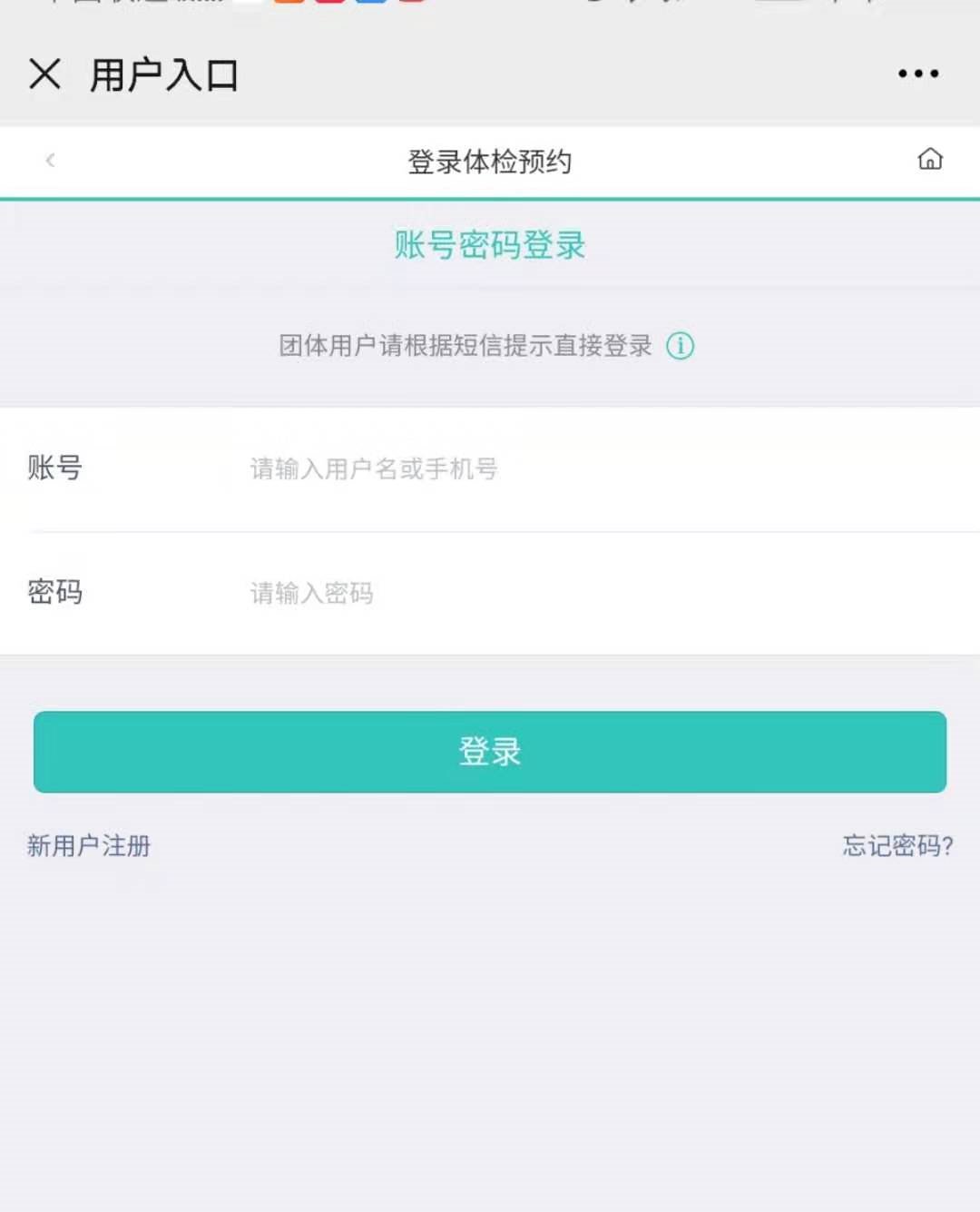Tap the 登录 button

click(x=490, y=752)
